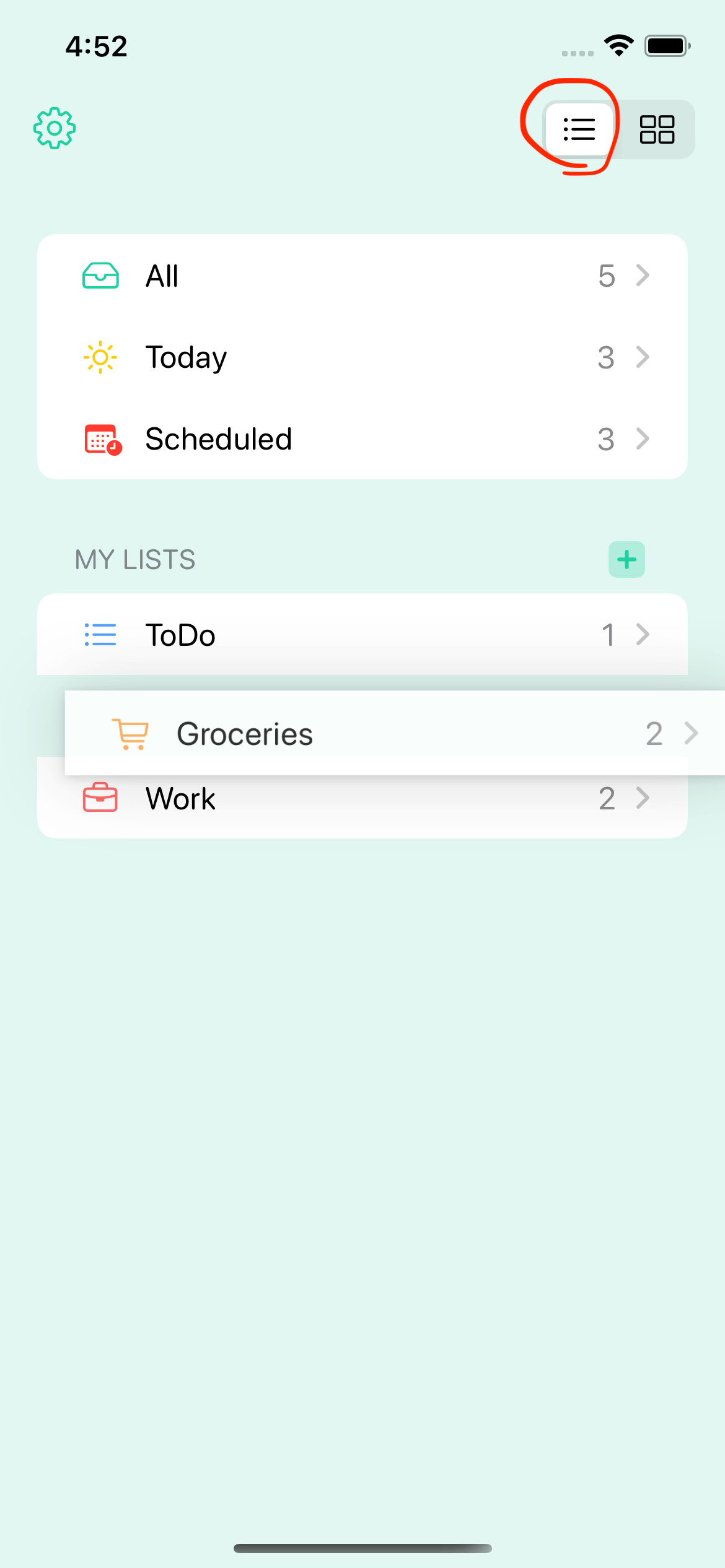The image size is (725, 1568).
Task: Select the Today sun icon
Action: [x=100, y=357]
